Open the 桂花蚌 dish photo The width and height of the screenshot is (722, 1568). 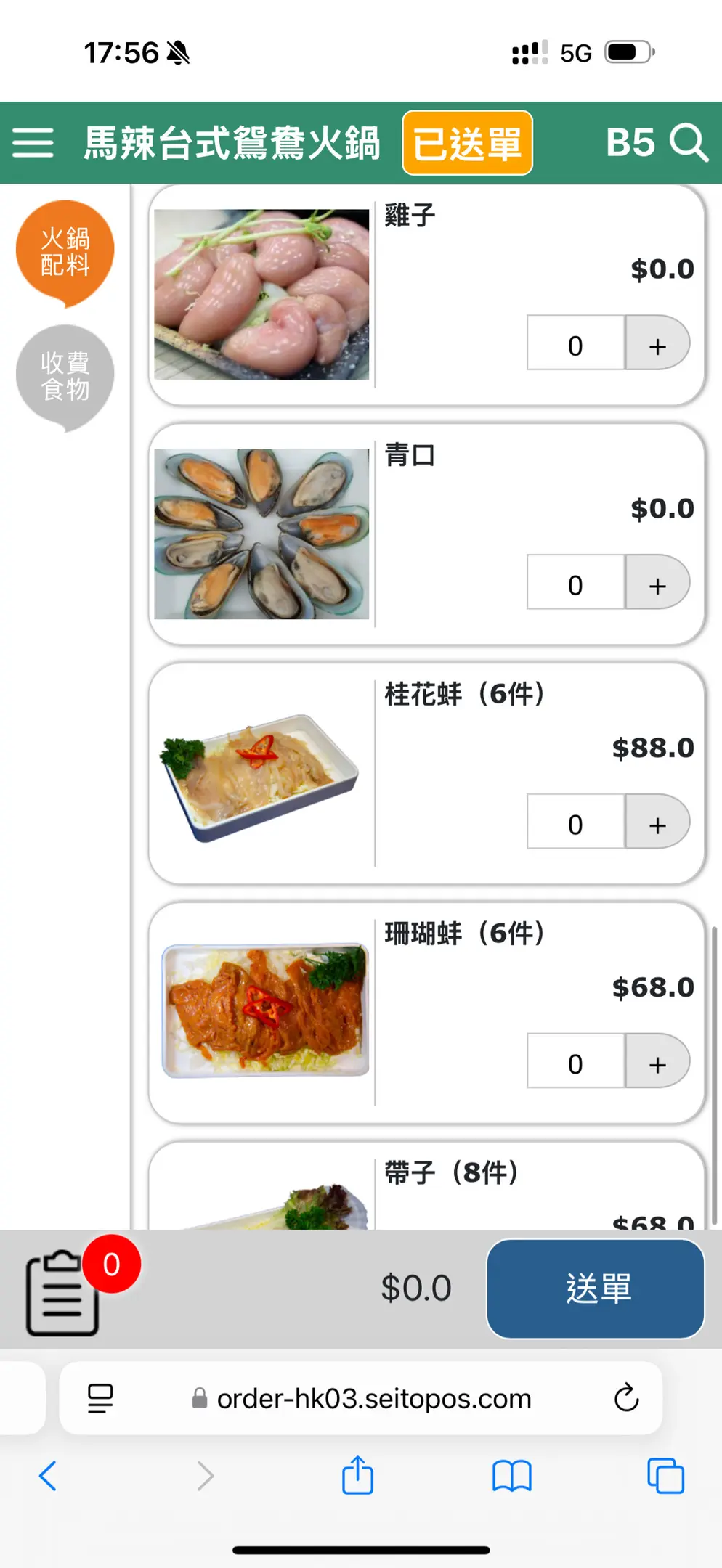[261, 774]
